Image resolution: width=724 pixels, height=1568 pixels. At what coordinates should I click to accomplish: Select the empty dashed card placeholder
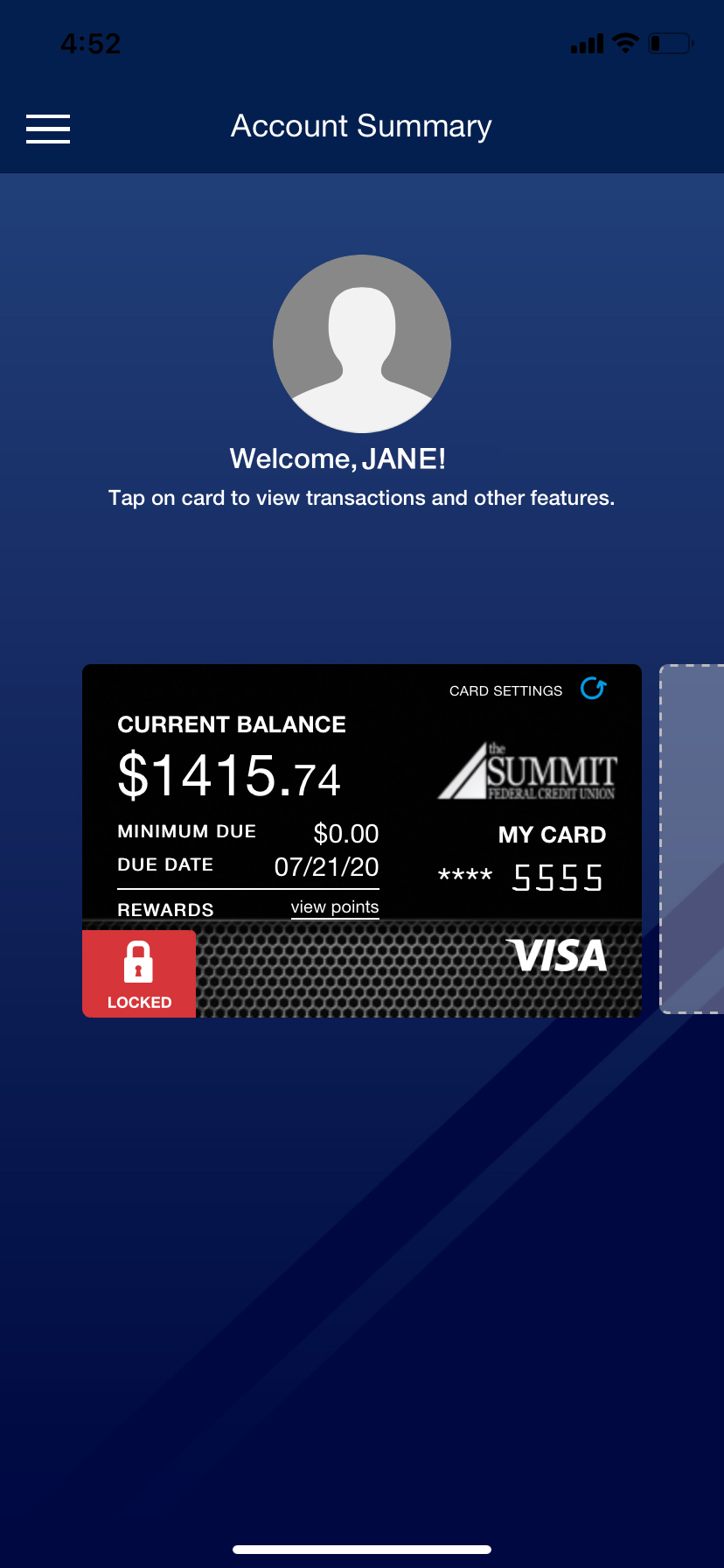[x=692, y=839]
